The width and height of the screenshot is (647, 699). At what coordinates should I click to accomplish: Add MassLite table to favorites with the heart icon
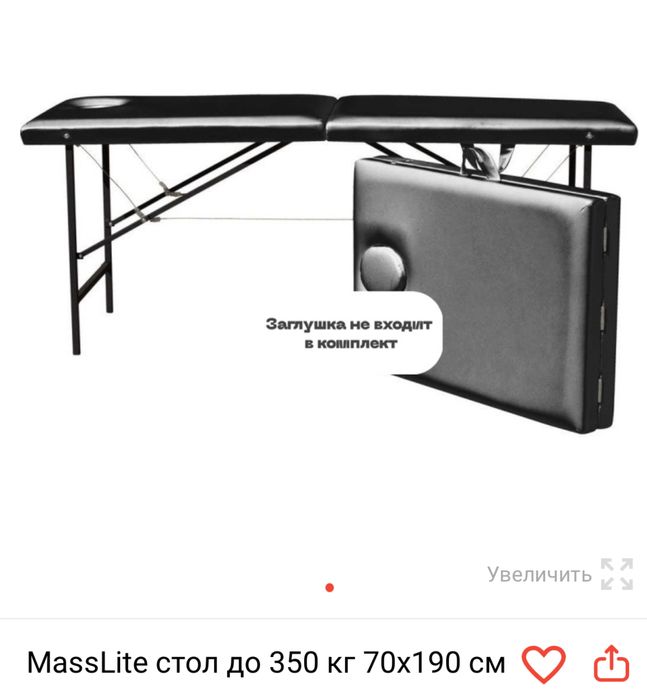tap(545, 663)
